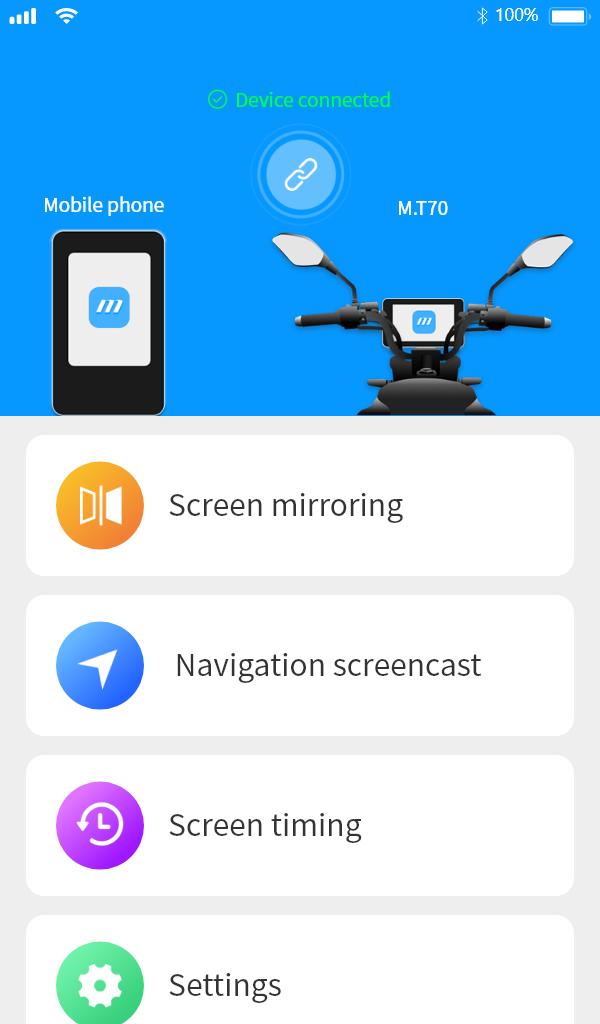Open Screen mirroring
This screenshot has width=600, height=1024.
pos(300,505)
